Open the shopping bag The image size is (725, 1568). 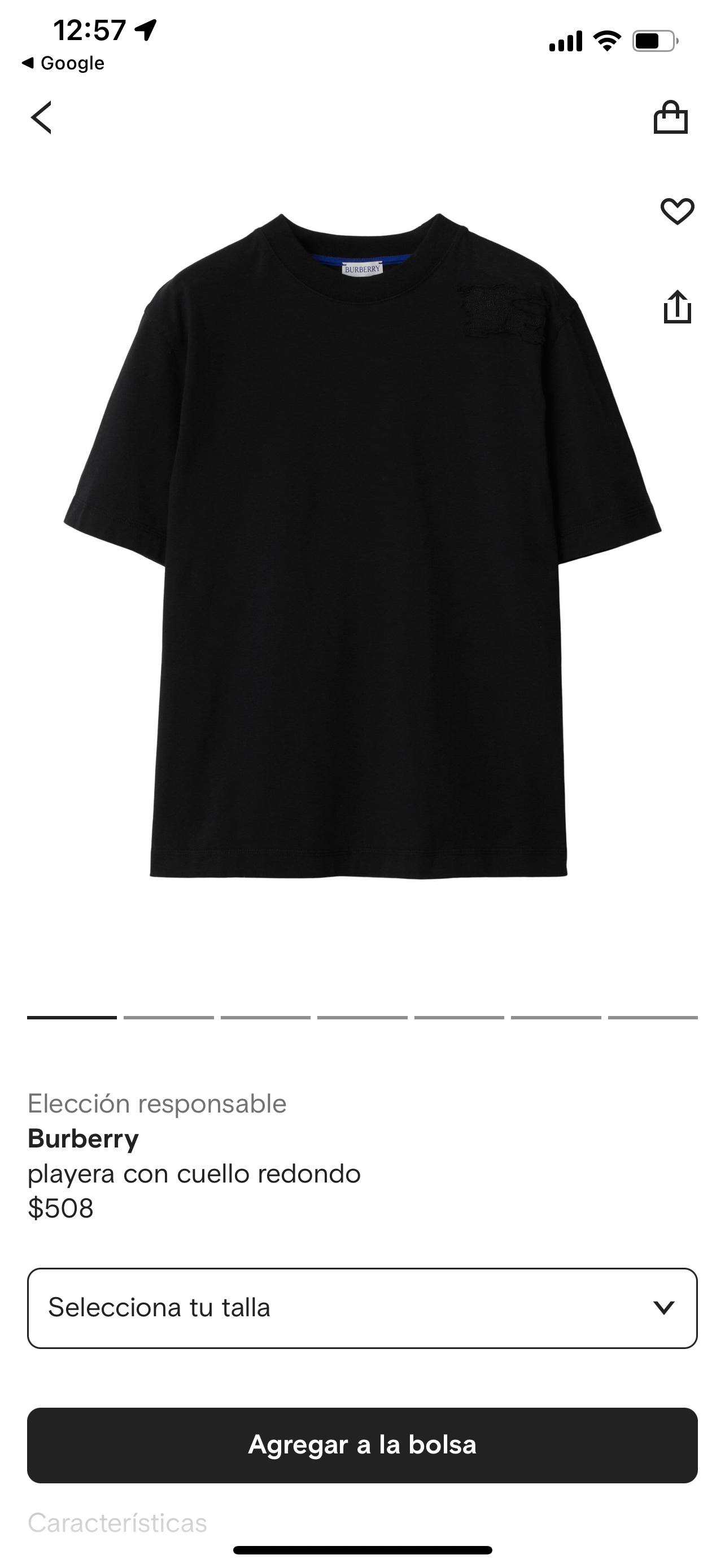670,117
